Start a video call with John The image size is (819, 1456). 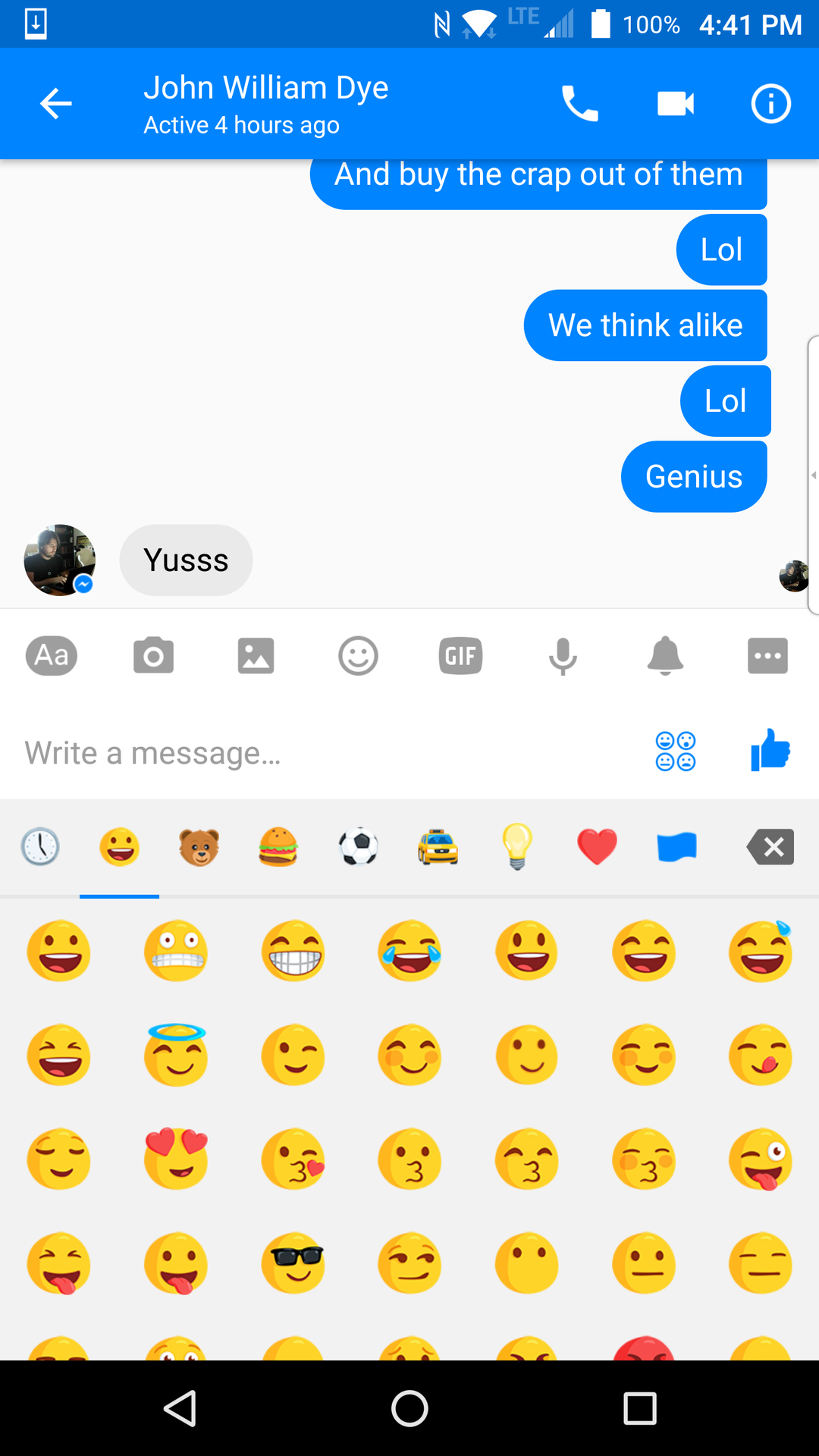676,104
